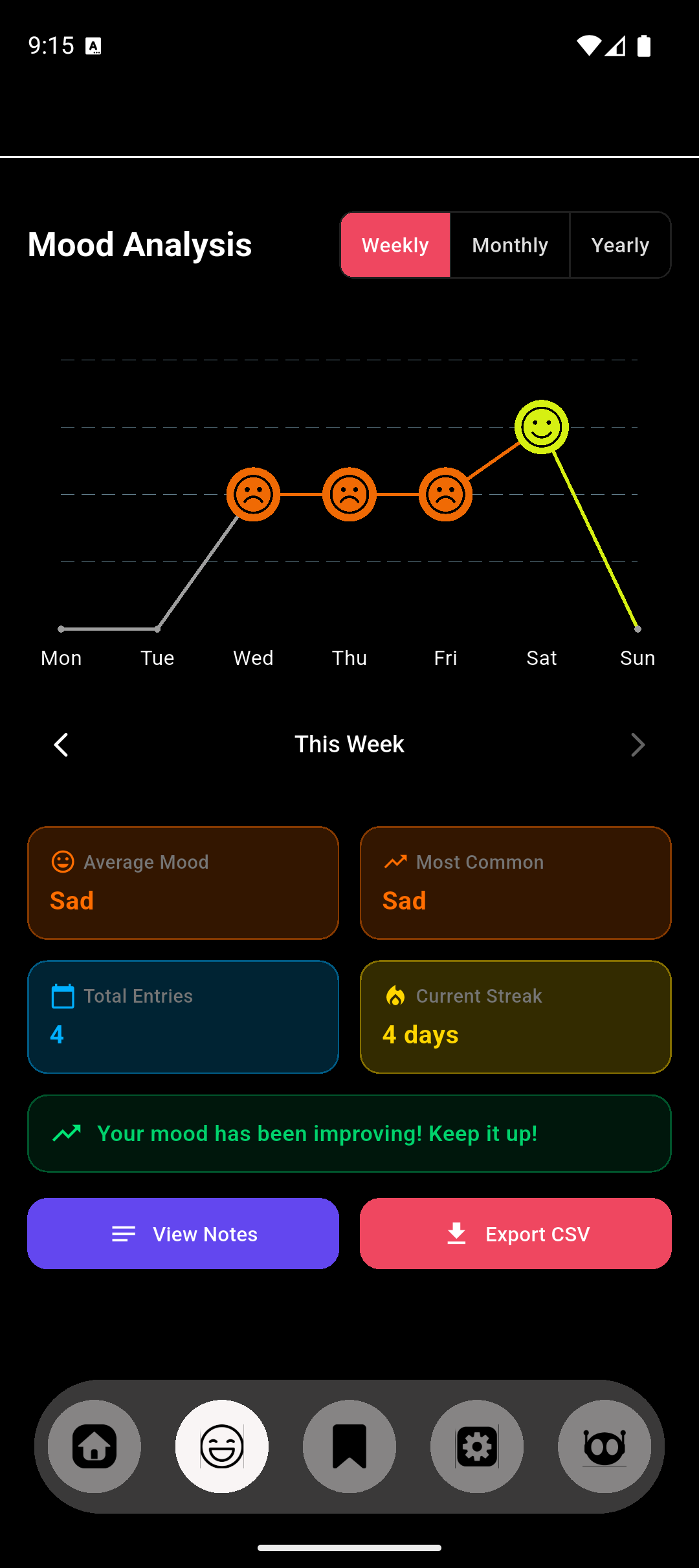
Task: Click the calendar icon on Total Entries card
Action: tap(62, 996)
